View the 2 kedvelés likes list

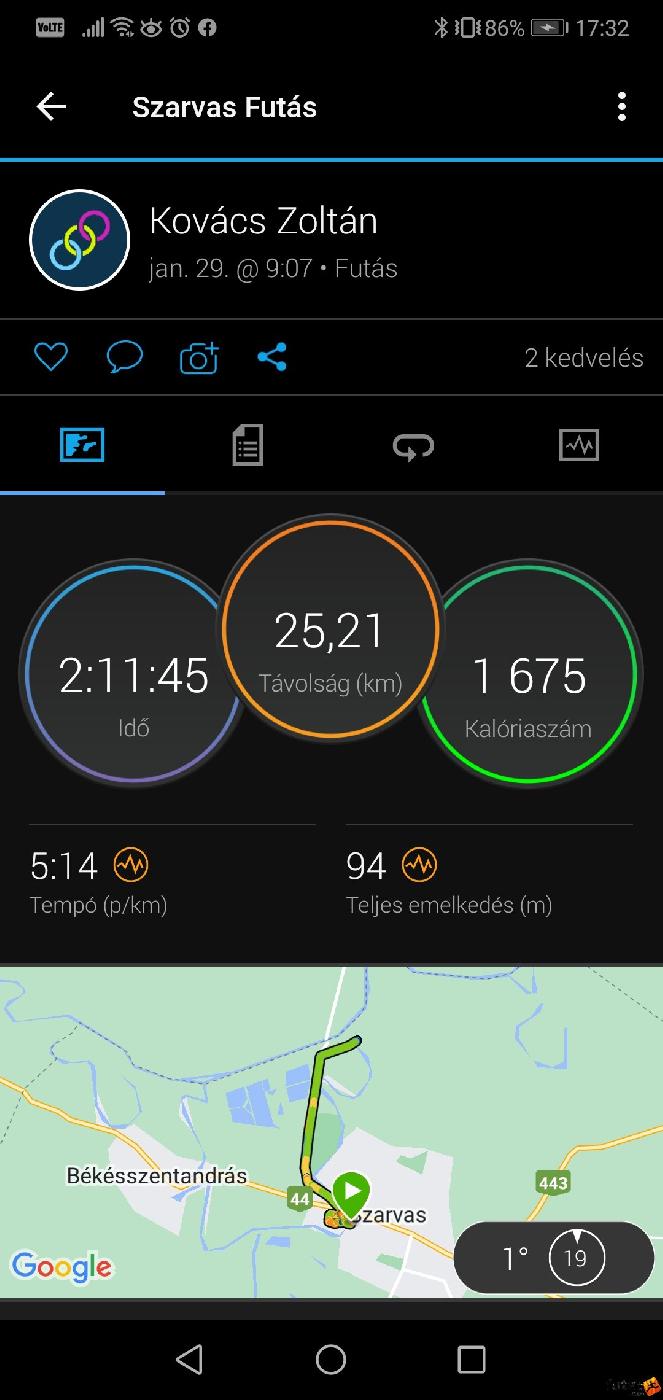point(583,358)
